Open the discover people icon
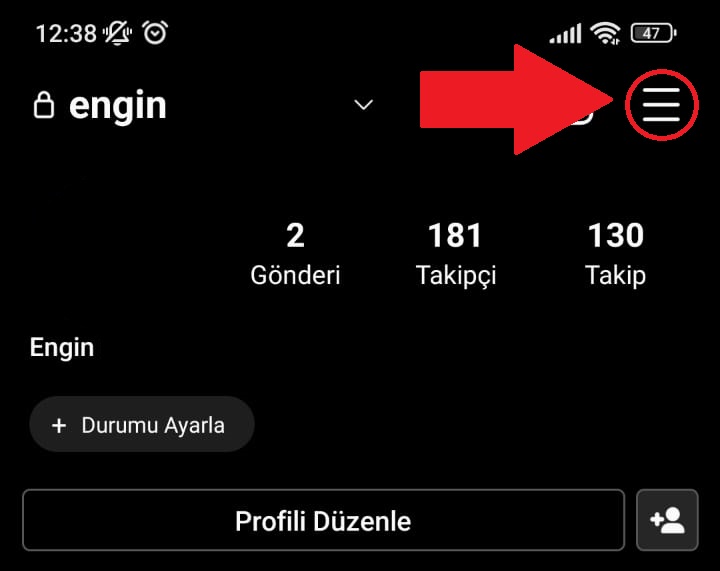This screenshot has width=720, height=571. tap(666, 520)
